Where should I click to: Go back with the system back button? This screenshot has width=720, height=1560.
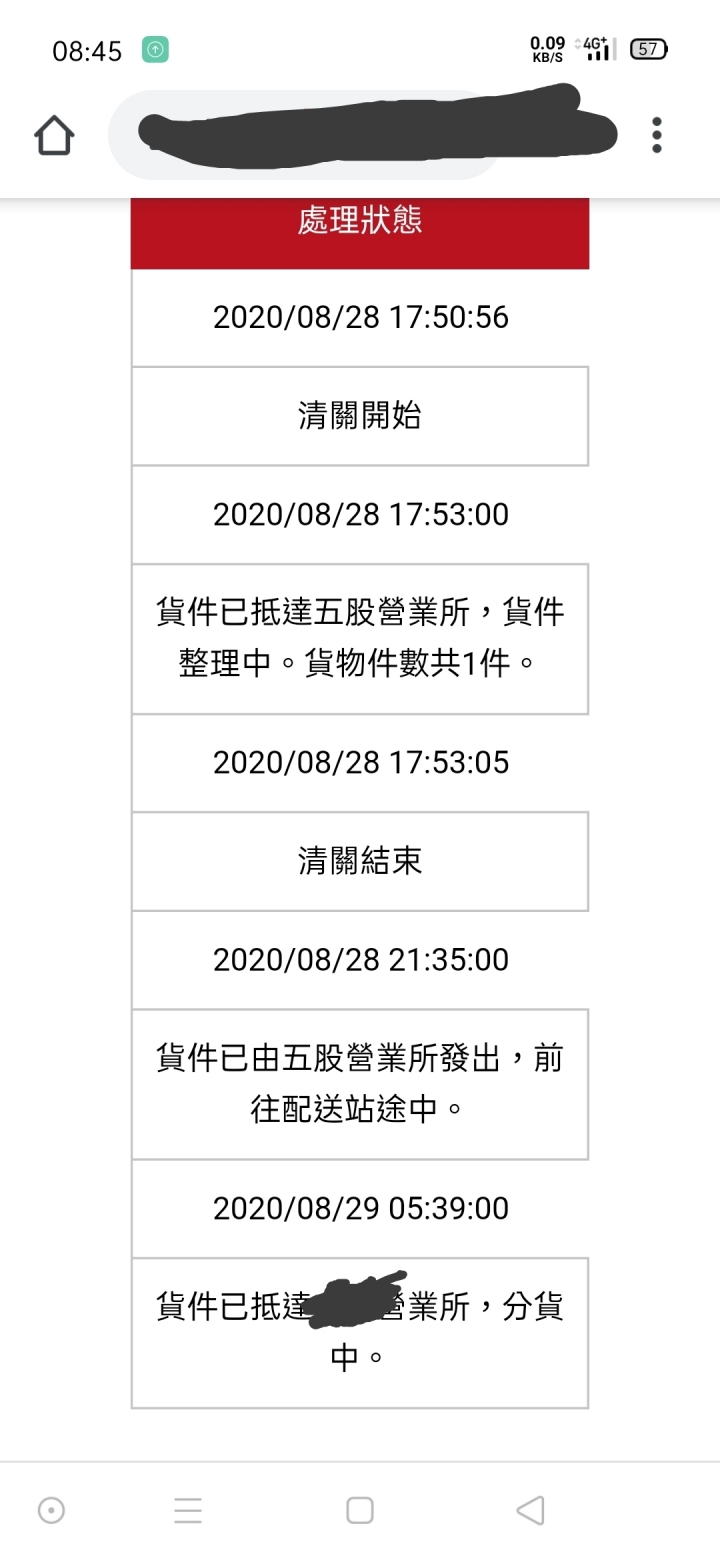point(530,1510)
